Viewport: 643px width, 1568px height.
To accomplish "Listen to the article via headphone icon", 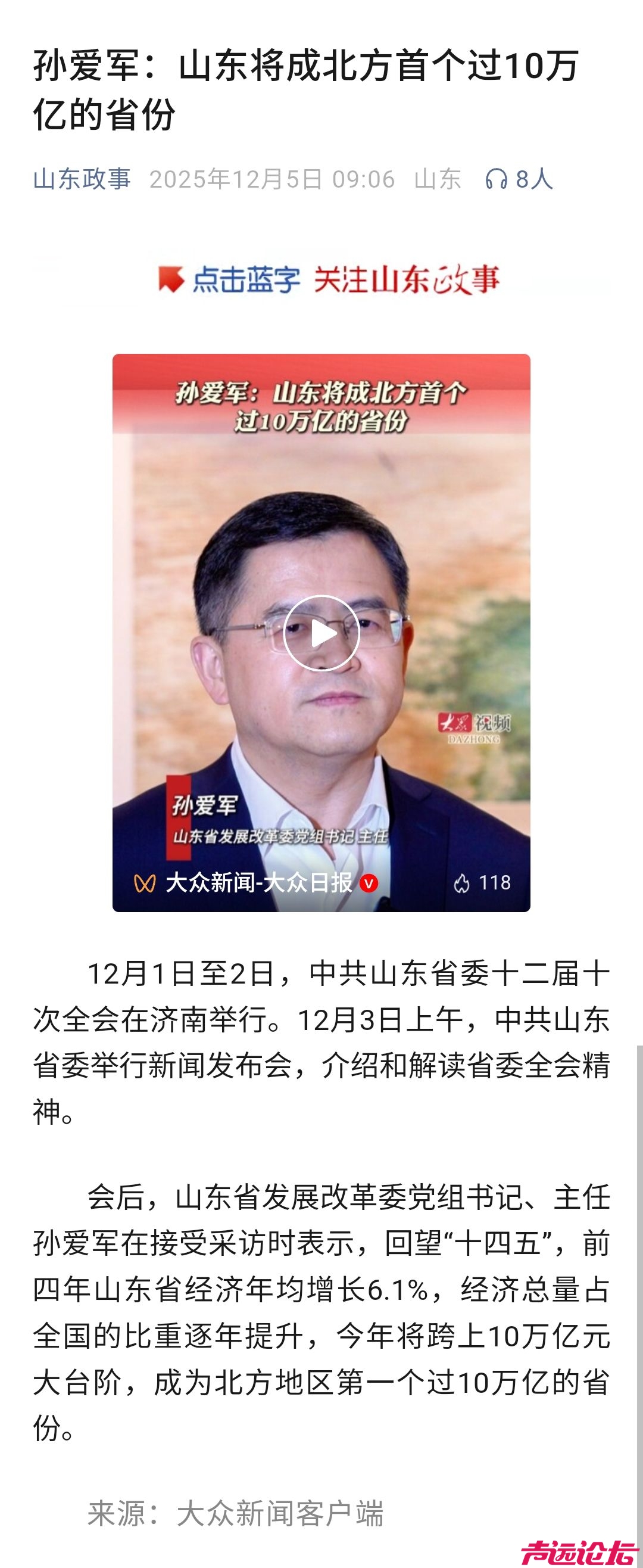I will (496, 179).
